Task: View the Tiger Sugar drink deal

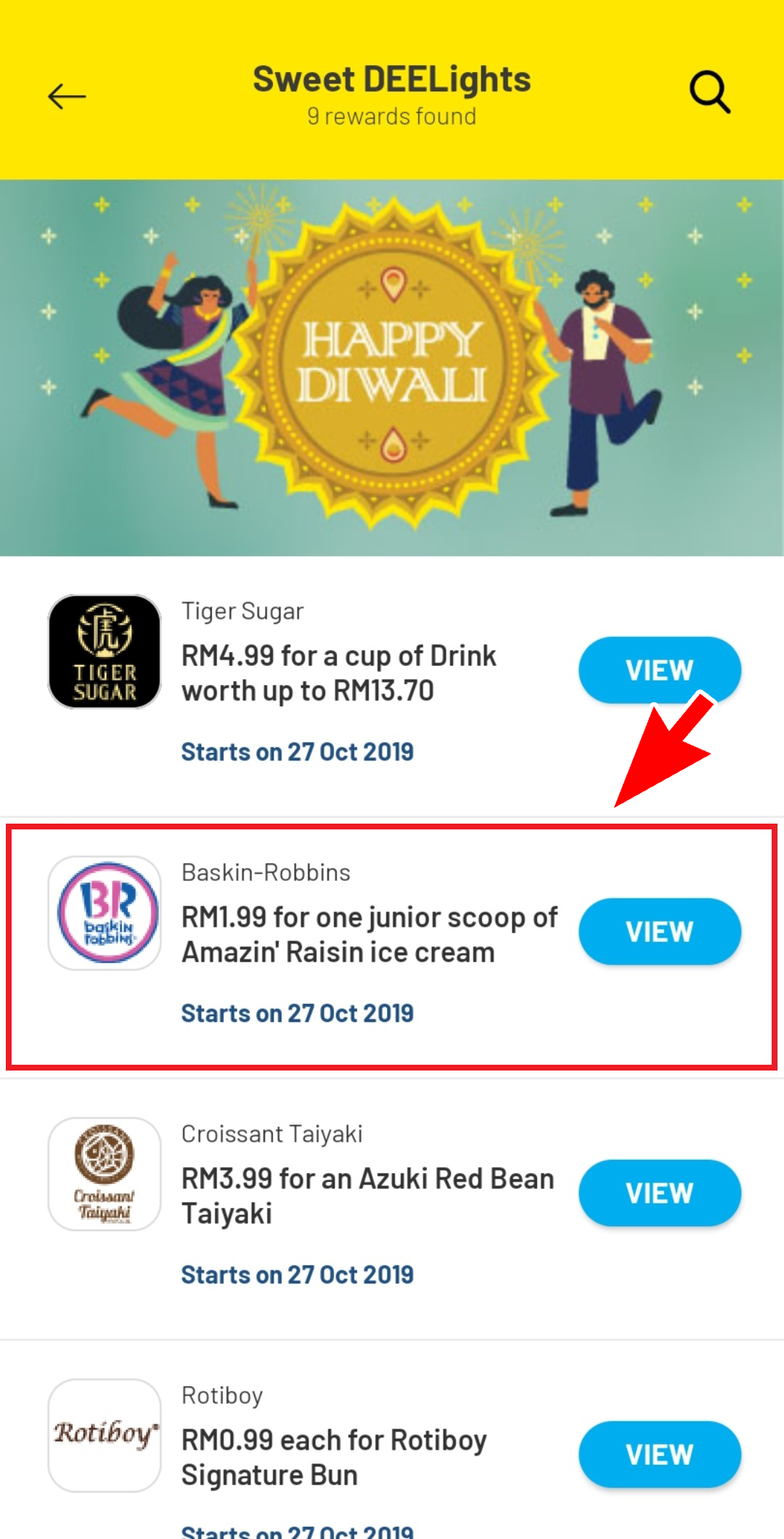Action: [659, 670]
